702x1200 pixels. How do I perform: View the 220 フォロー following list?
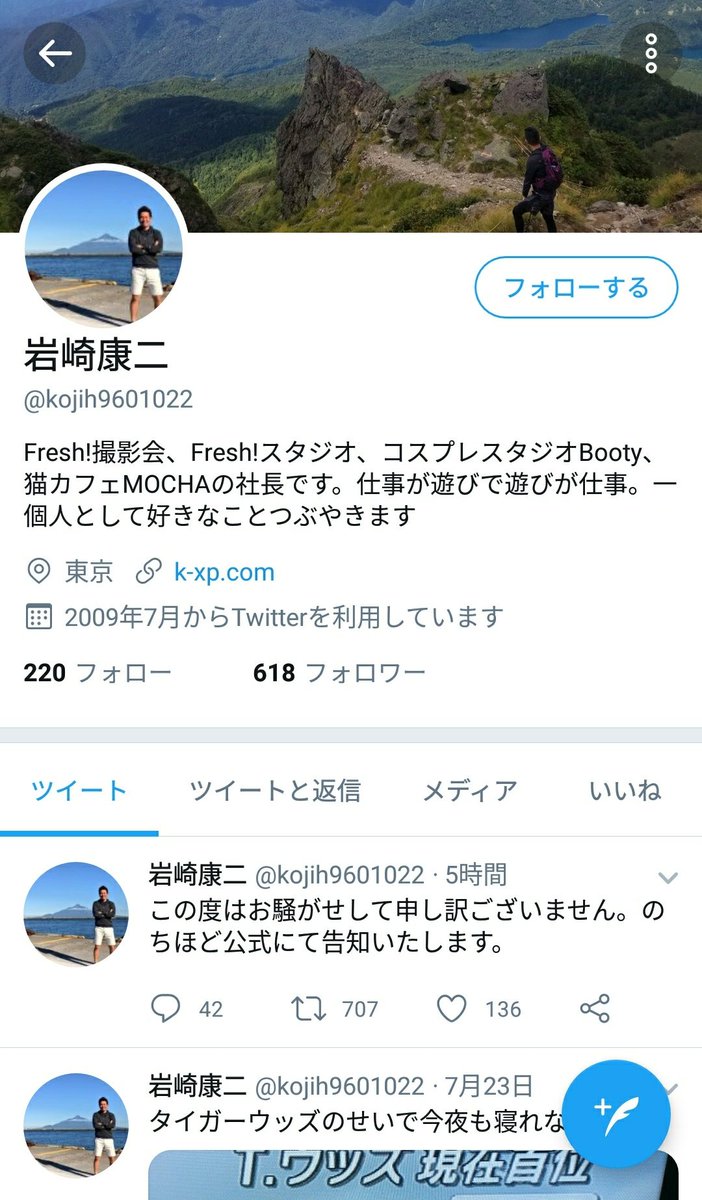pos(97,672)
